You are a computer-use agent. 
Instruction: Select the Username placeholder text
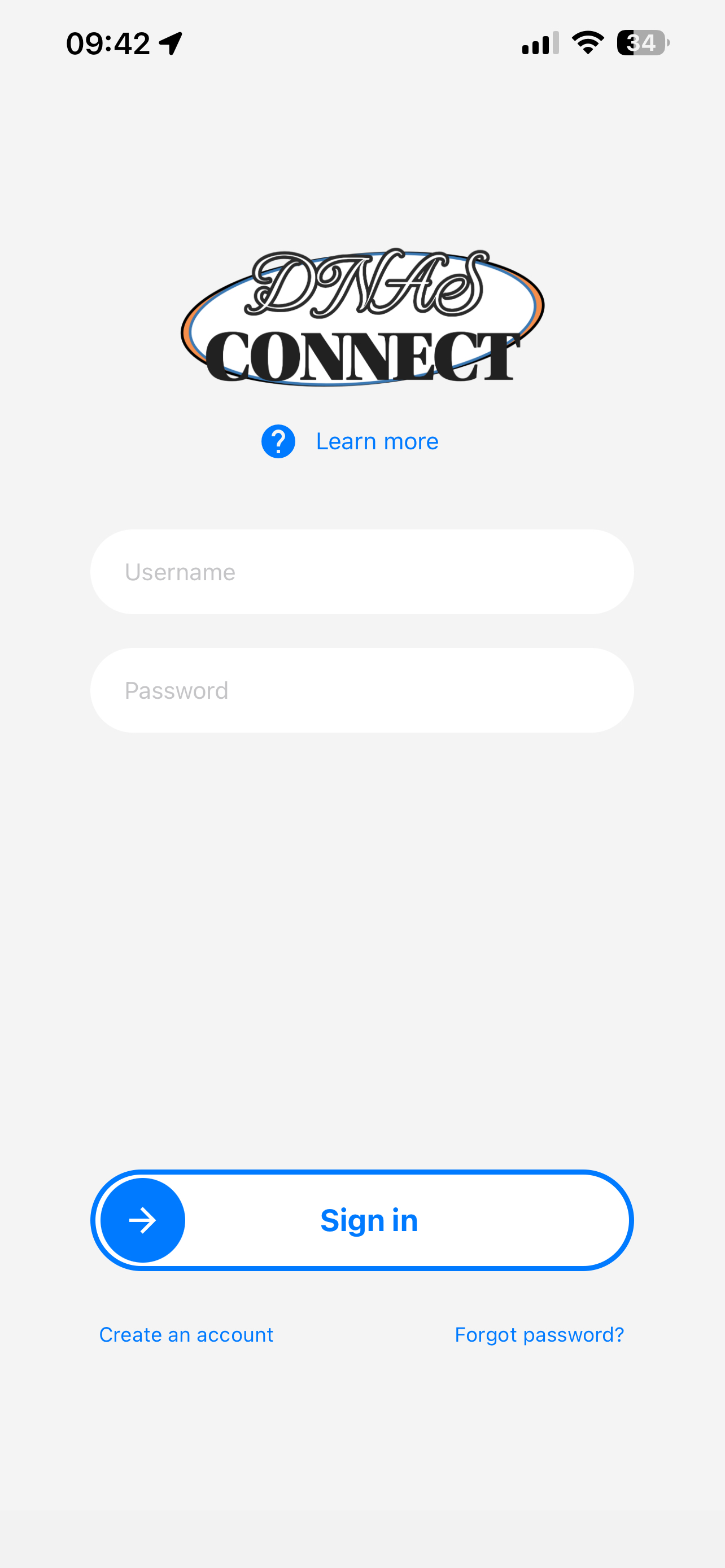pyautogui.click(x=180, y=571)
